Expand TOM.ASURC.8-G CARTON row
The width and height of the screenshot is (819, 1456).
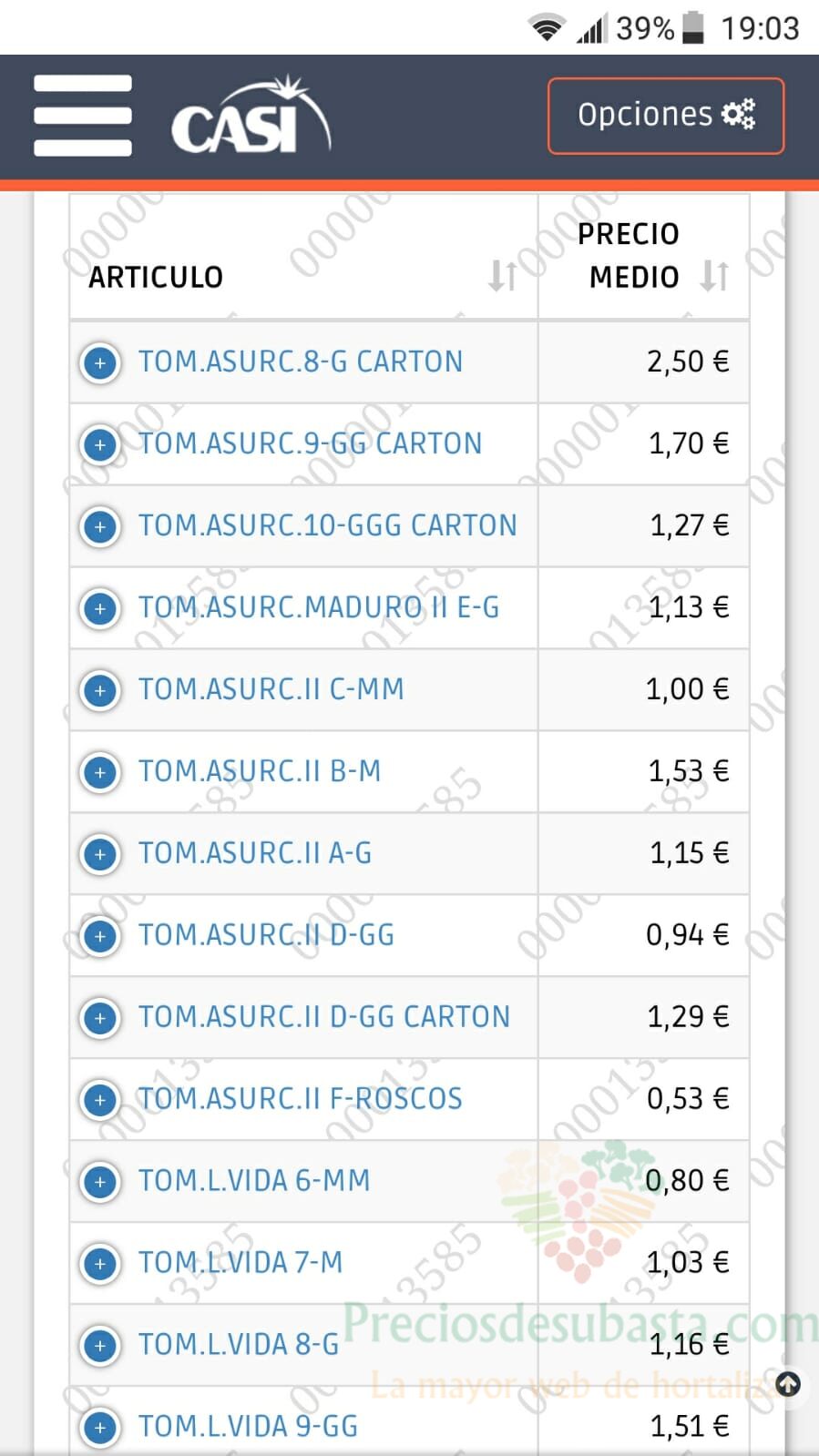click(100, 362)
